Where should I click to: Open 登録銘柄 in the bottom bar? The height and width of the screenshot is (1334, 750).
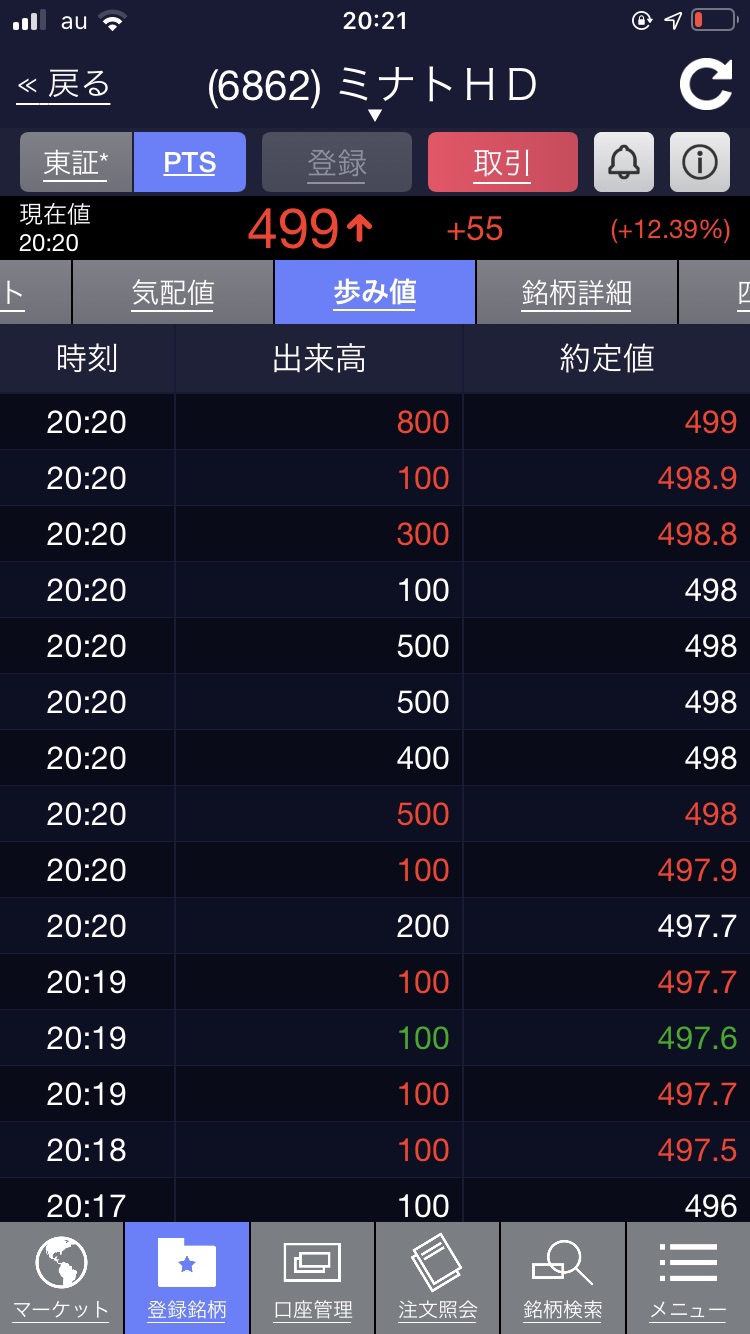coord(187,1278)
